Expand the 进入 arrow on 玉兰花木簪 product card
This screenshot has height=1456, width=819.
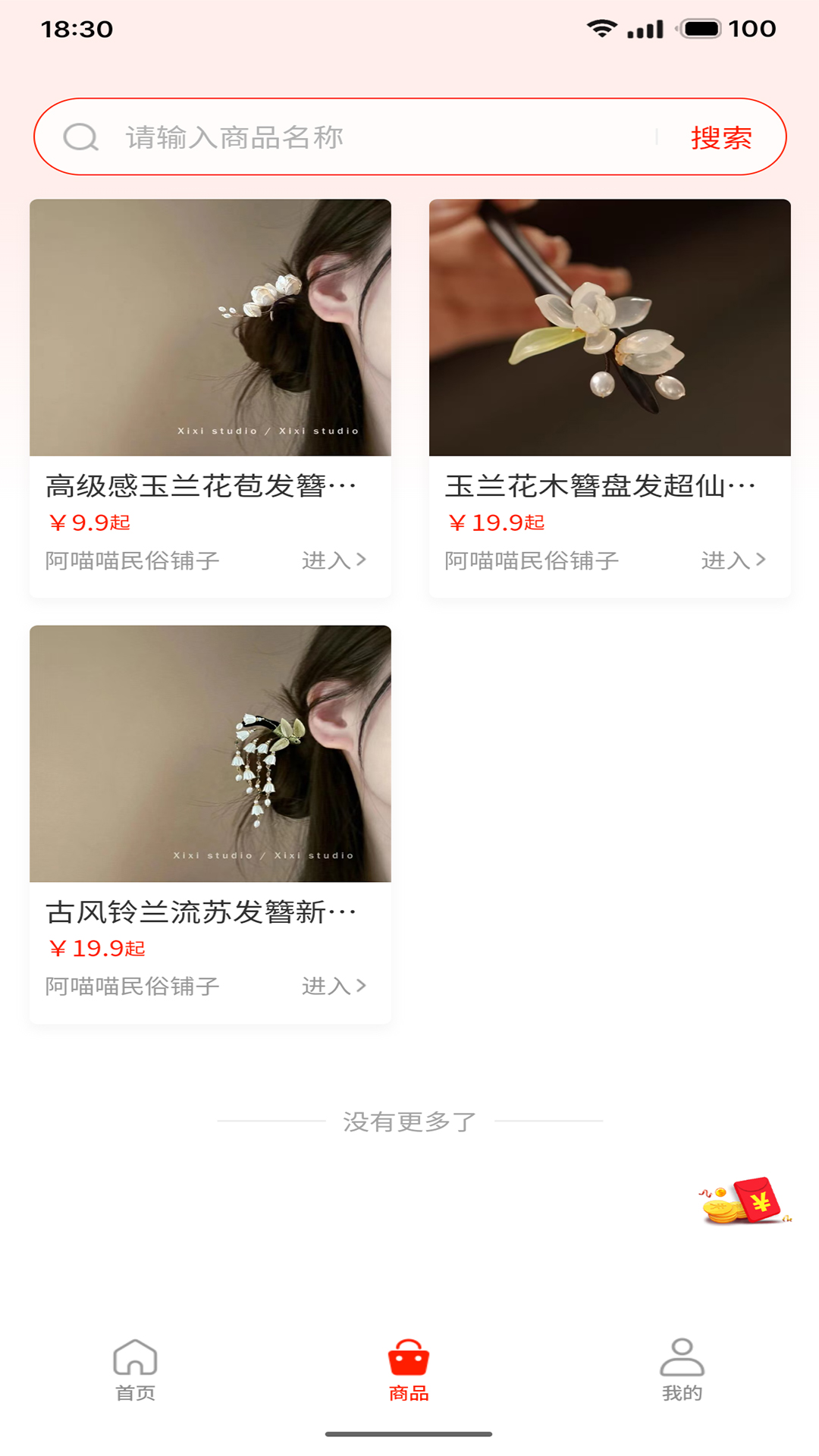coord(761,560)
